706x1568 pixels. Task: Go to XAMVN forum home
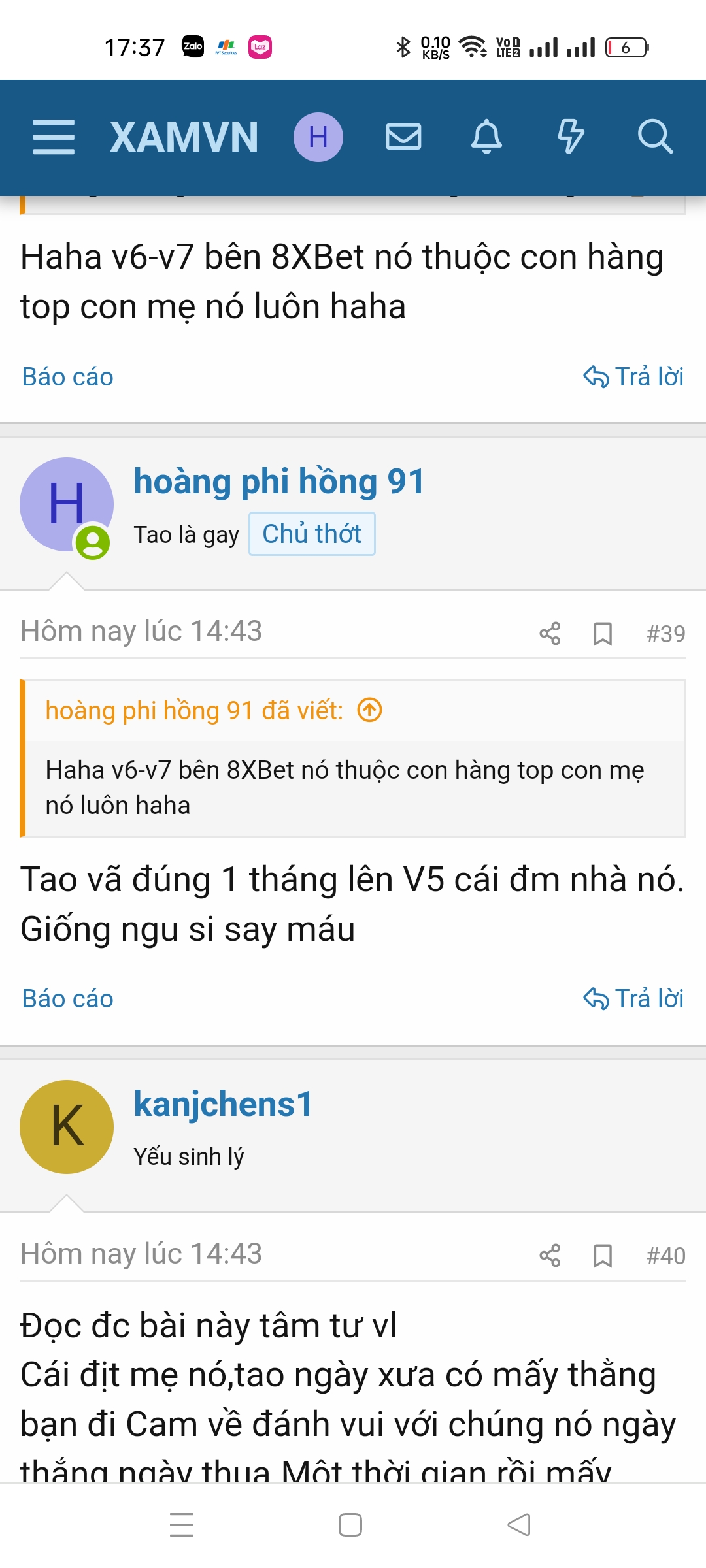(x=184, y=137)
